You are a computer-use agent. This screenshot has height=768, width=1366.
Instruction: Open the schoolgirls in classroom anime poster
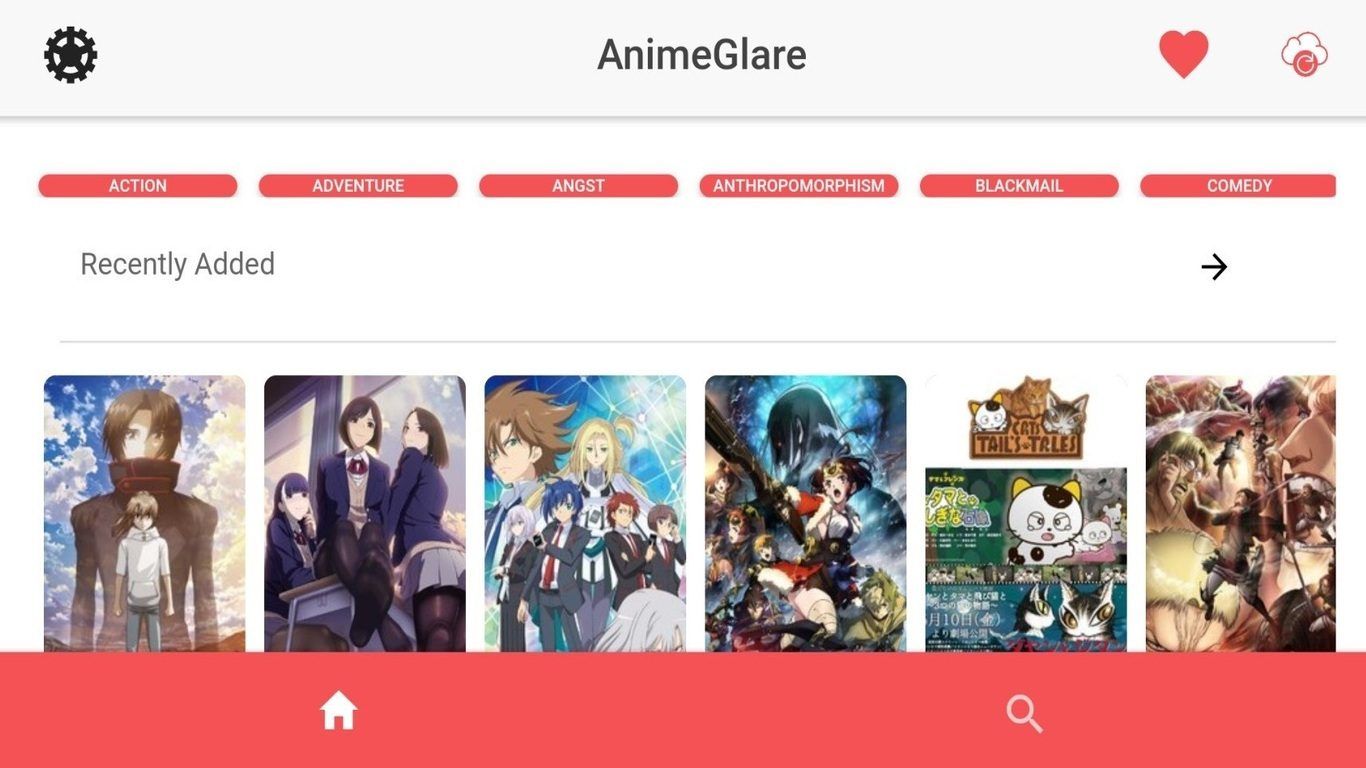point(364,513)
